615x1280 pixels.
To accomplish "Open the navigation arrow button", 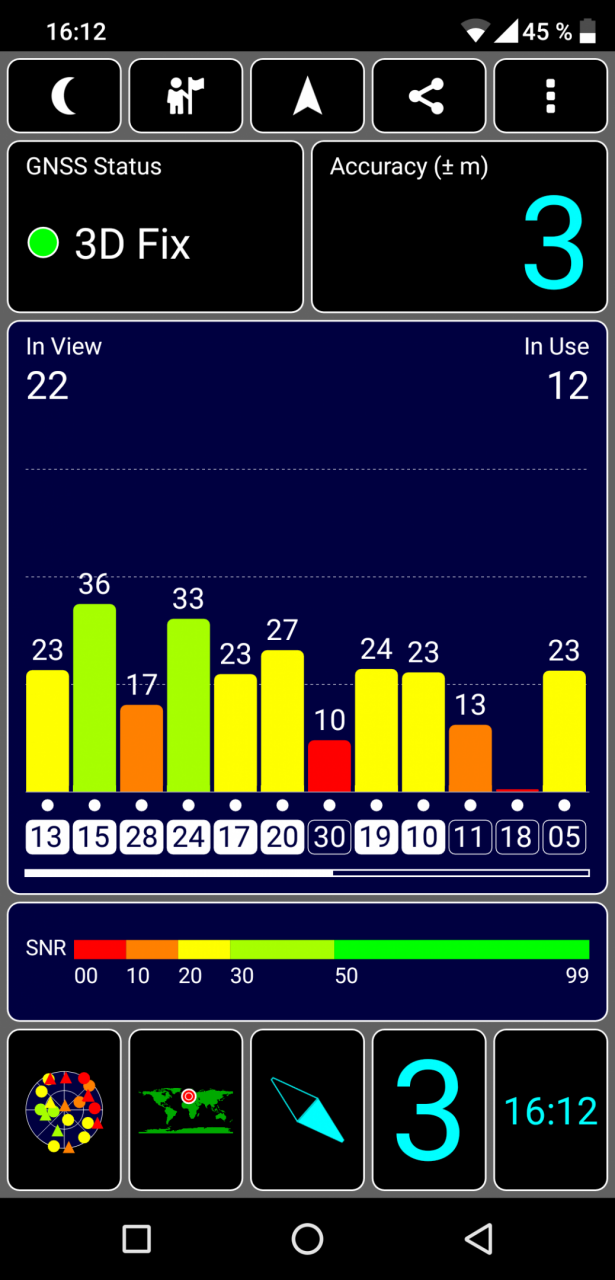I will (x=307, y=96).
